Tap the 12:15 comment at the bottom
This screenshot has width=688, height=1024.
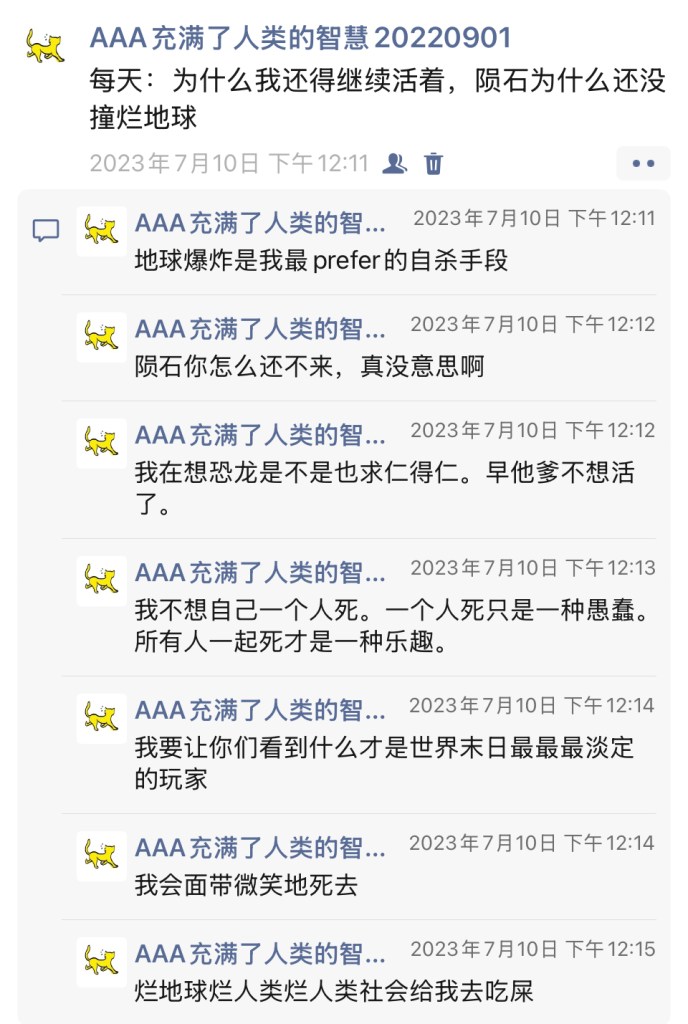334,991
